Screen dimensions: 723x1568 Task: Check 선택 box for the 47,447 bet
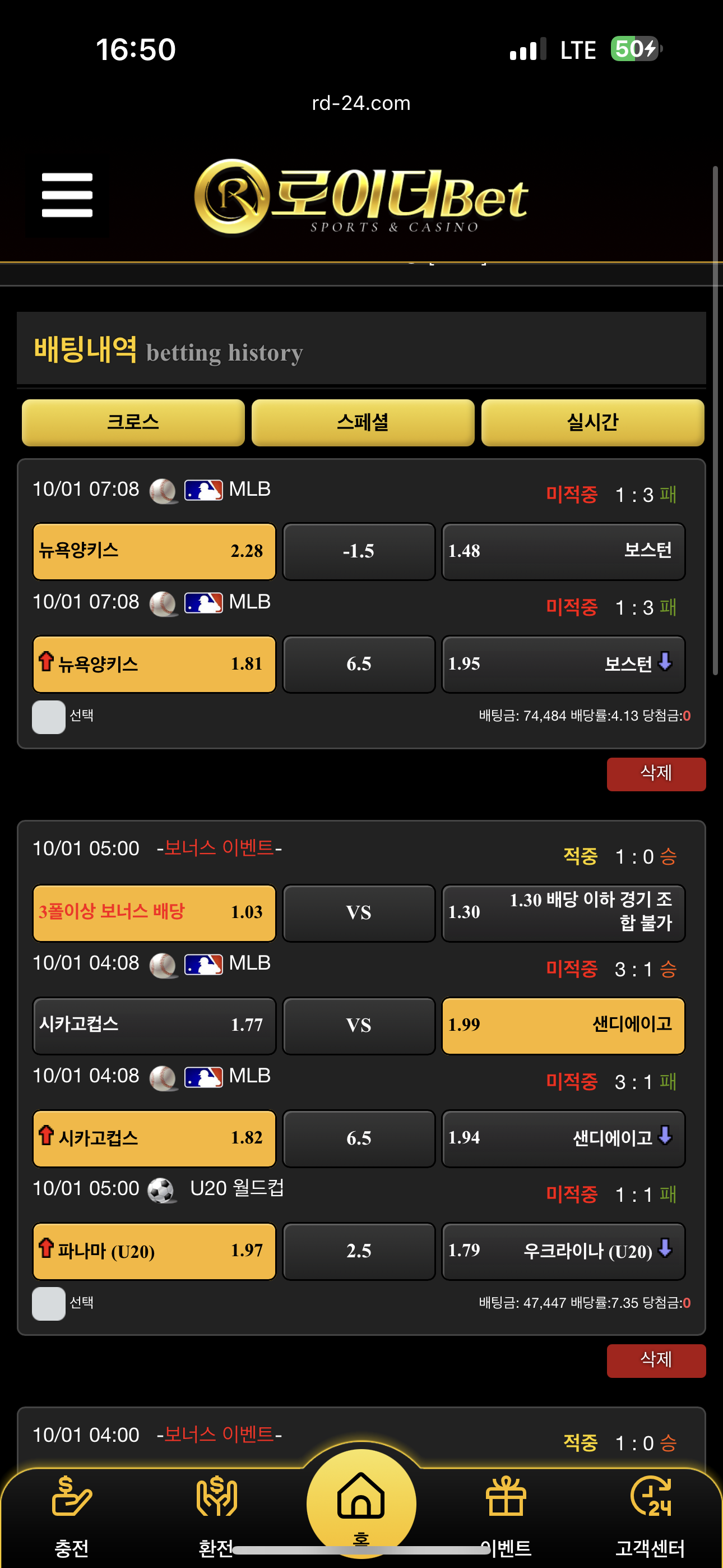tap(49, 1303)
